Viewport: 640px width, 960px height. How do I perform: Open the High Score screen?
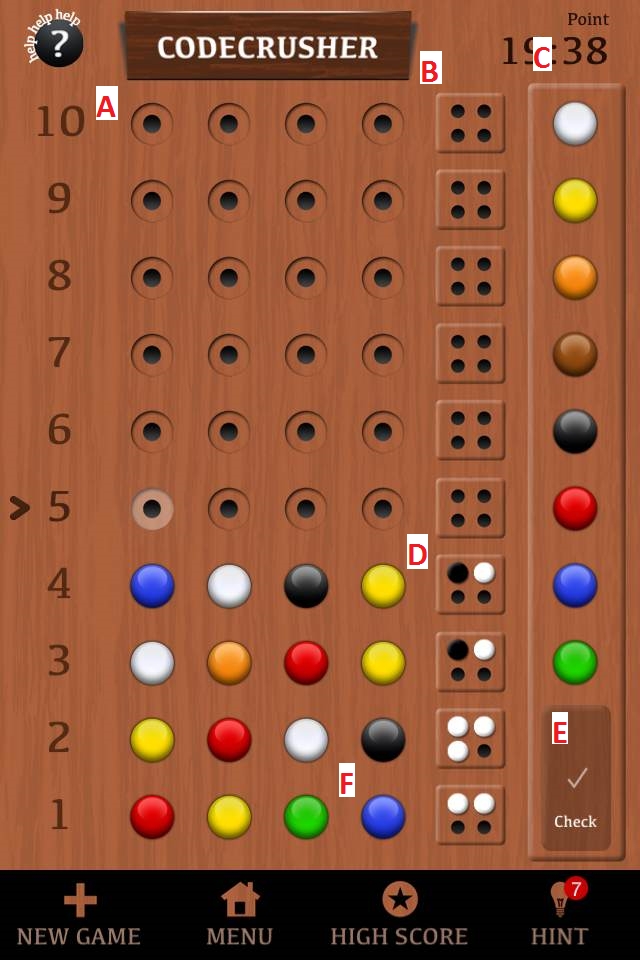click(399, 914)
